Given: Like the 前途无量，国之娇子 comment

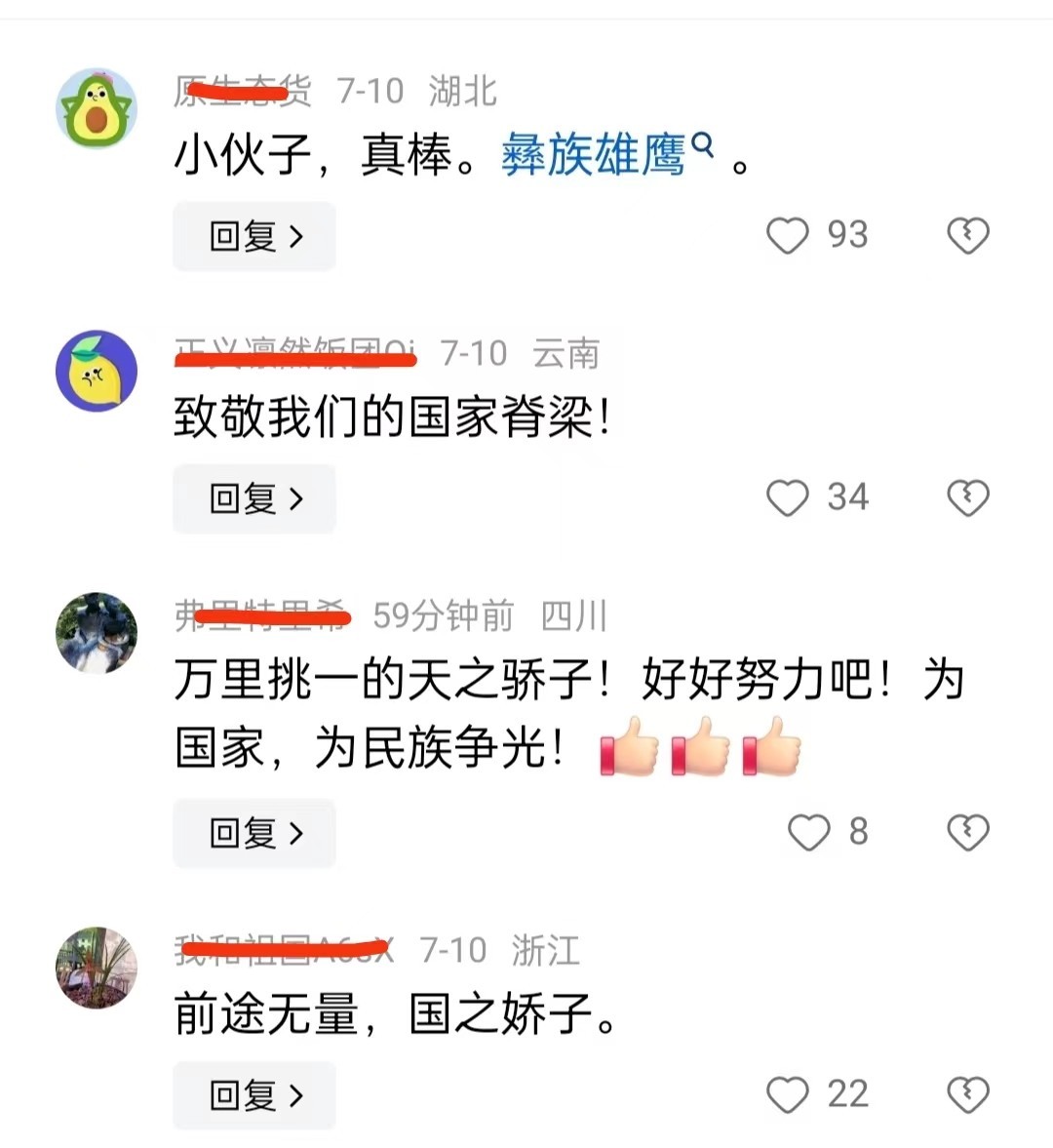Looking at the screenshot, I should (x=788, y=1094).
